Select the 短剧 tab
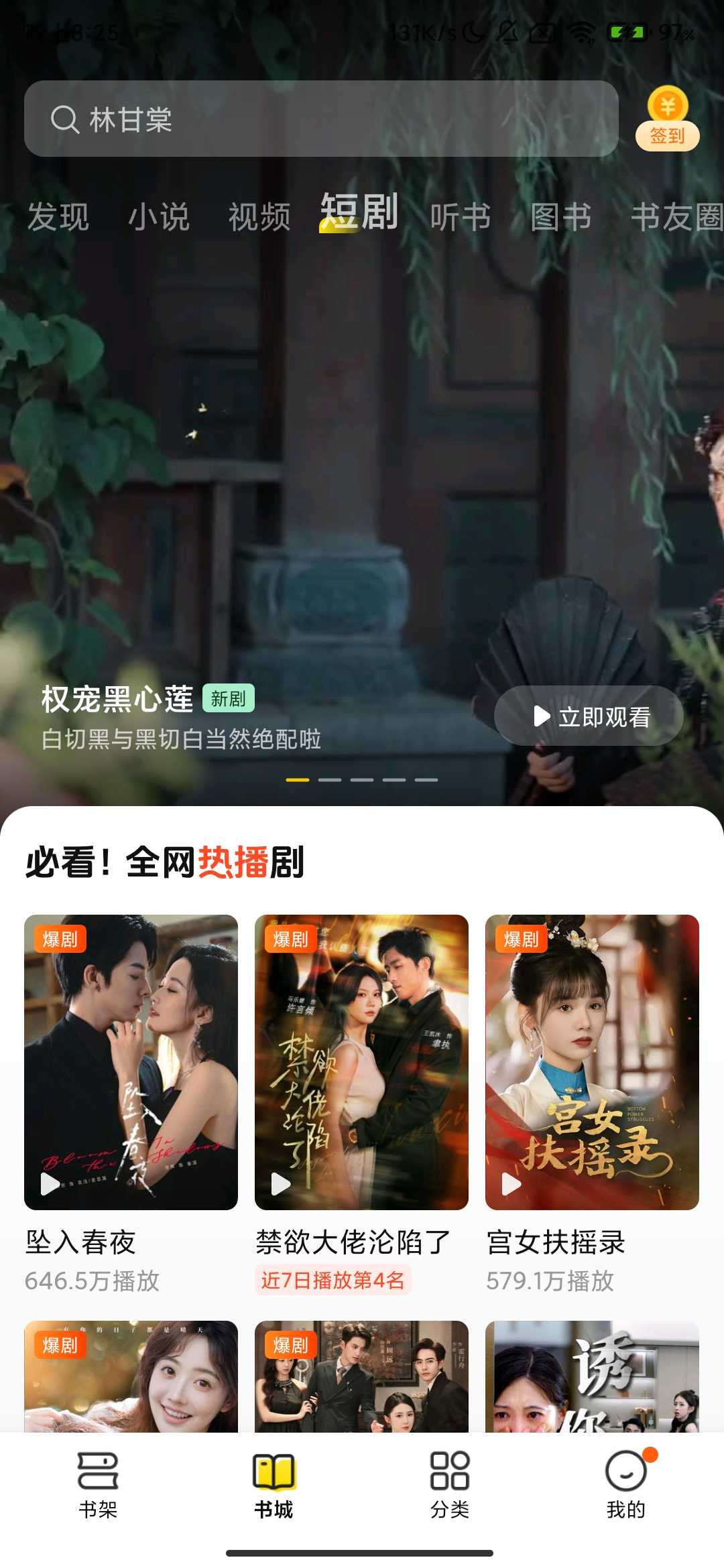Image resolution: width=724 pixels, height=1568 pixels. pyautogui.click(x=359, y=213)
